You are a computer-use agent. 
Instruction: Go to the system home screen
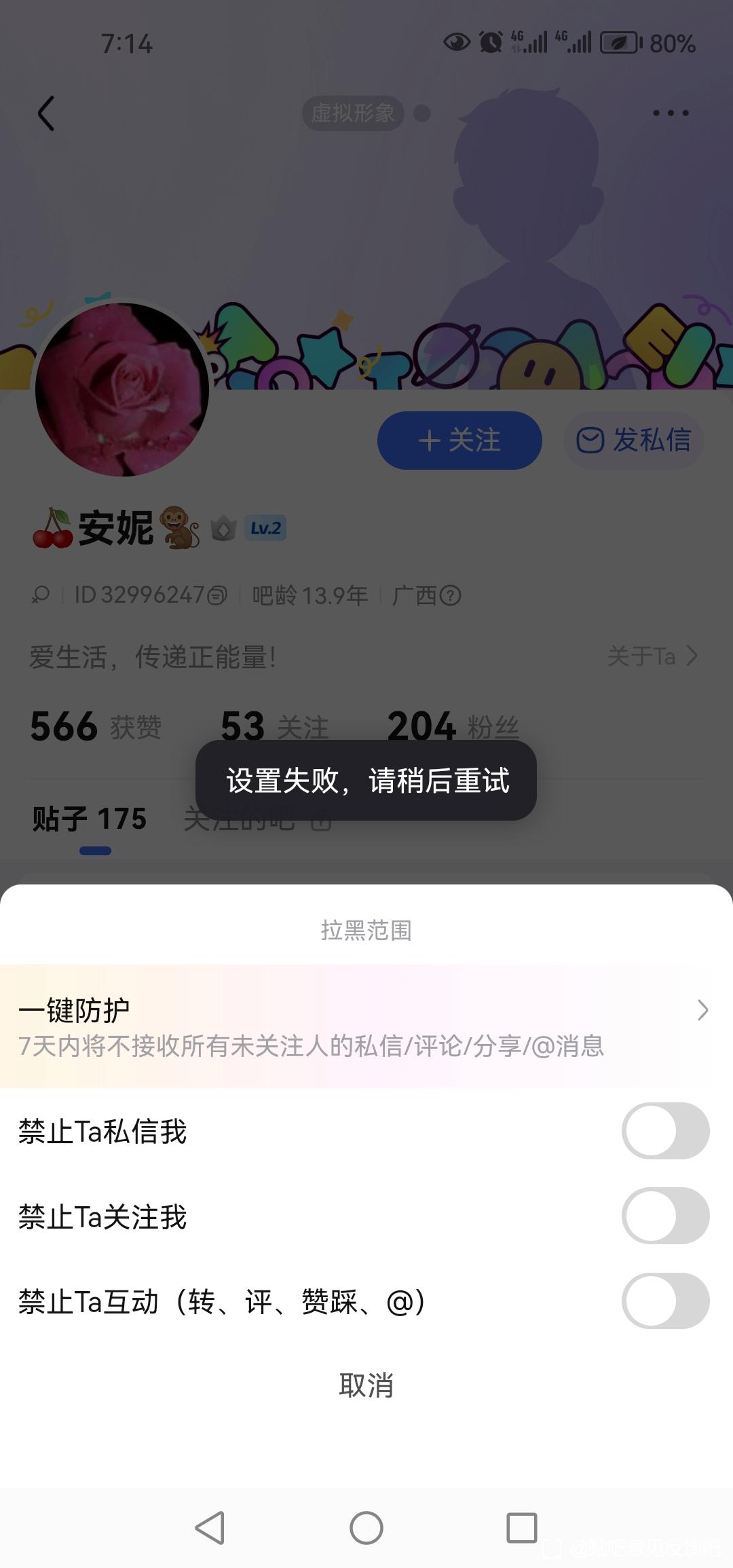coord(366,1528)
